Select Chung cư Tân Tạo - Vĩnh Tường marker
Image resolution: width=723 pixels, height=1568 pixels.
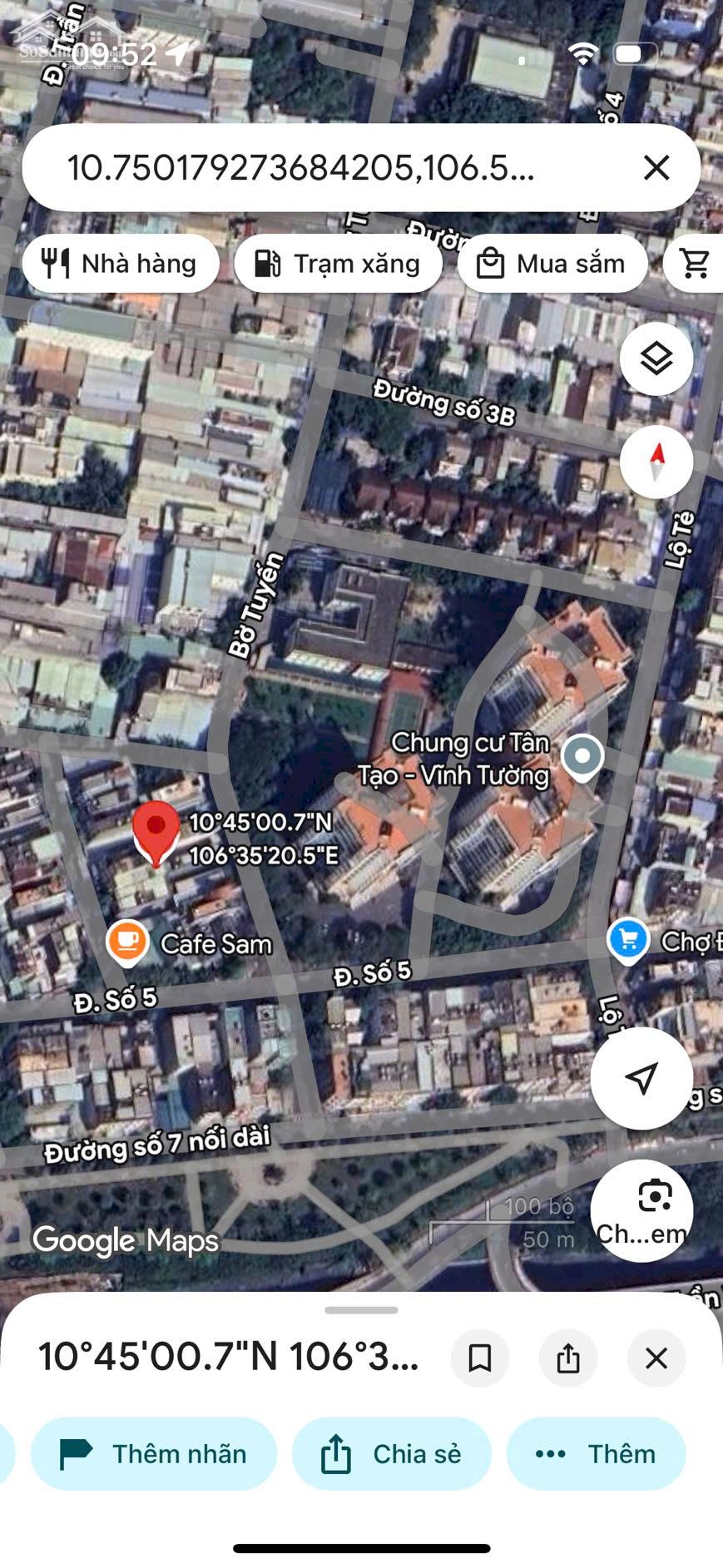point(582,757)
